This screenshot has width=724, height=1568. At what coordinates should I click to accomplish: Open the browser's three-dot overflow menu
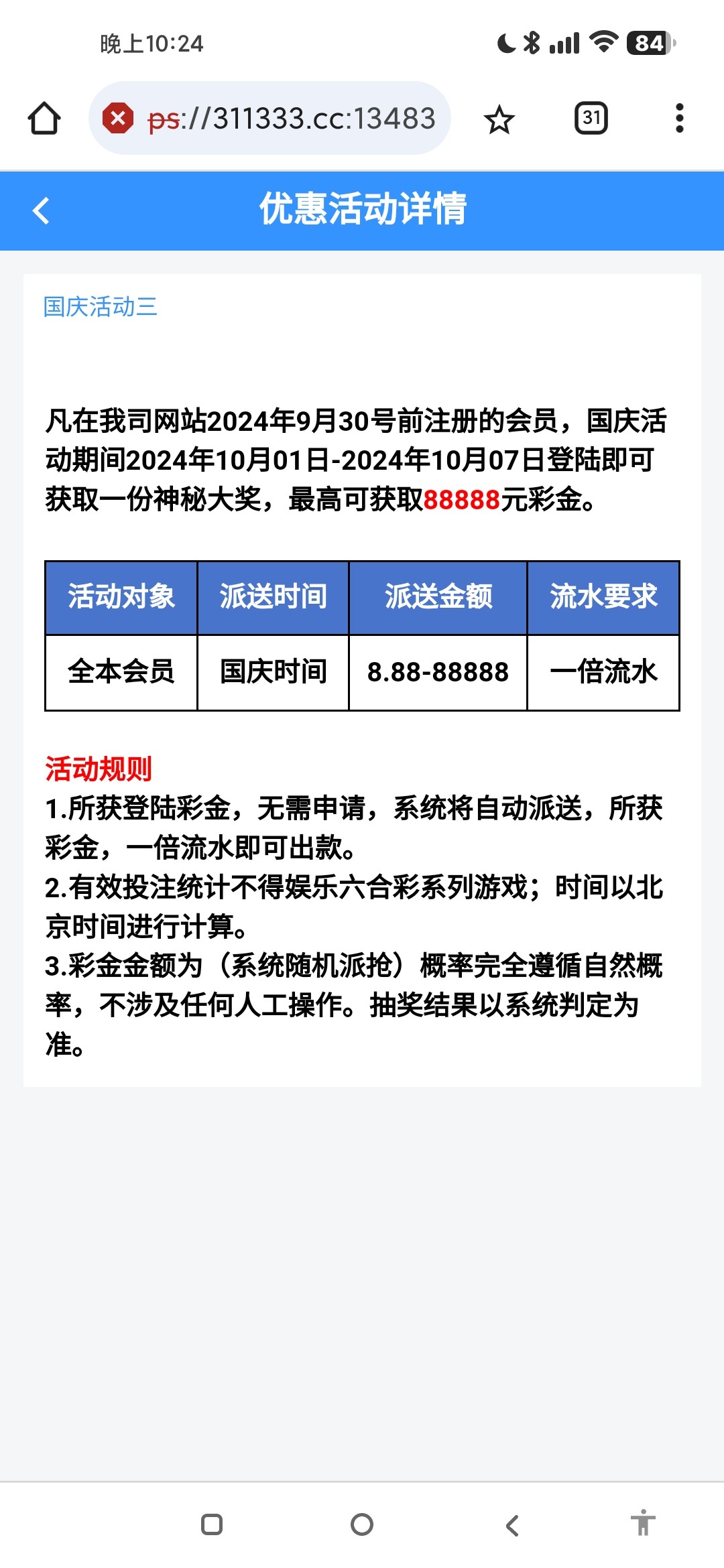coord(679,119)
